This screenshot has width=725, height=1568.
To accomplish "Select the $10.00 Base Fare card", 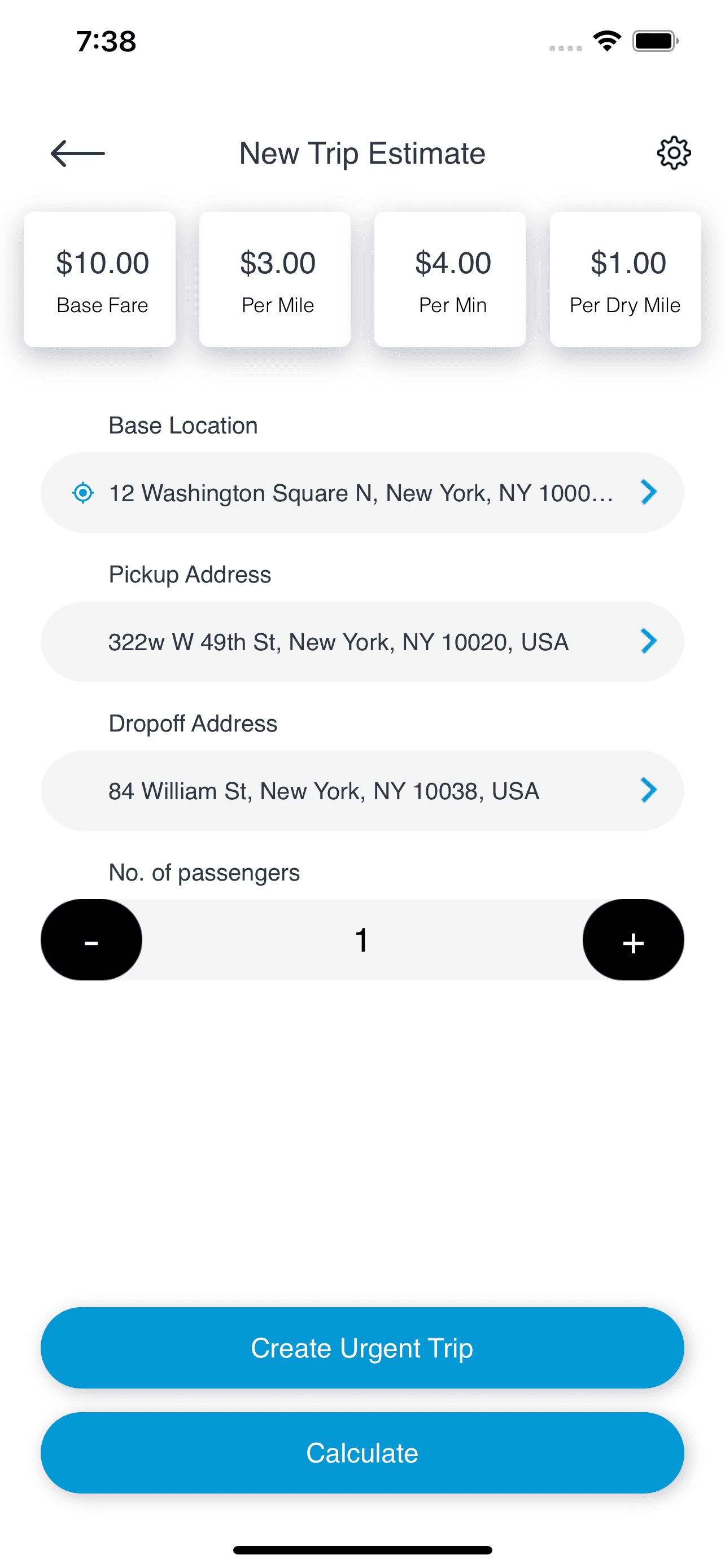I will pos(100,279).
